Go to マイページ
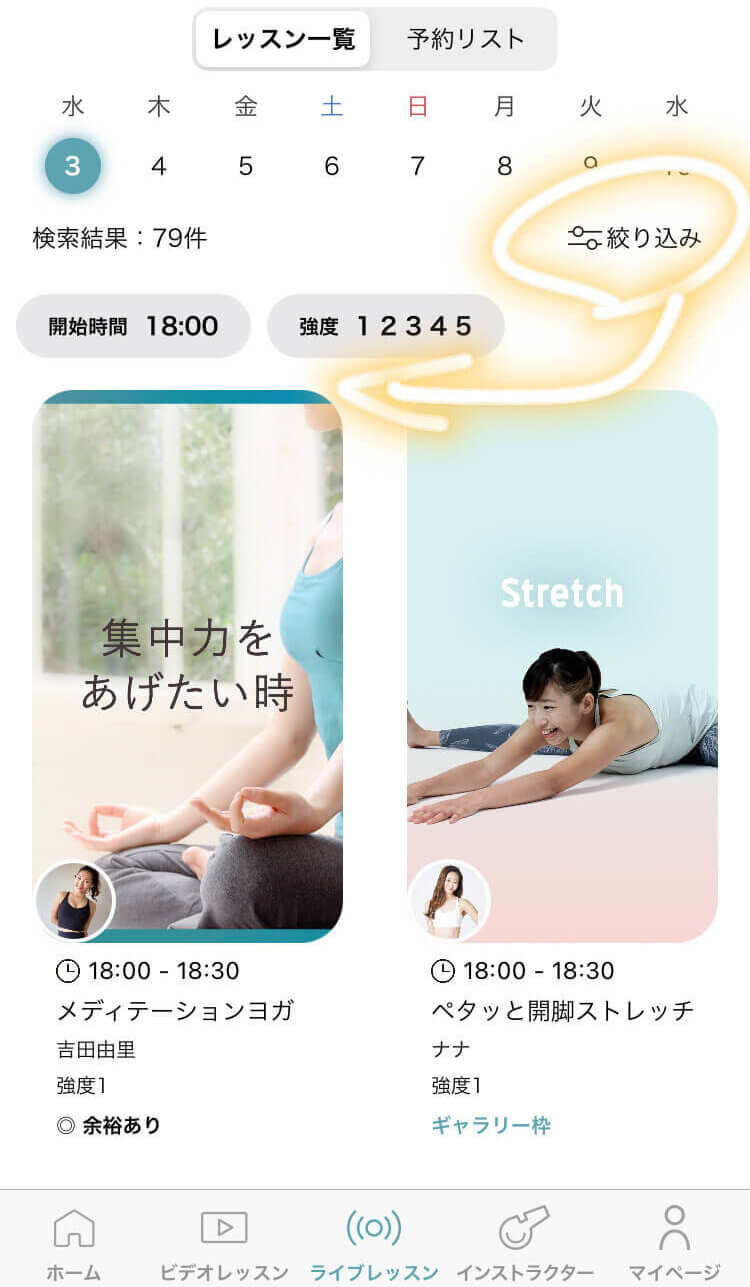 (x=674, y=1243)
